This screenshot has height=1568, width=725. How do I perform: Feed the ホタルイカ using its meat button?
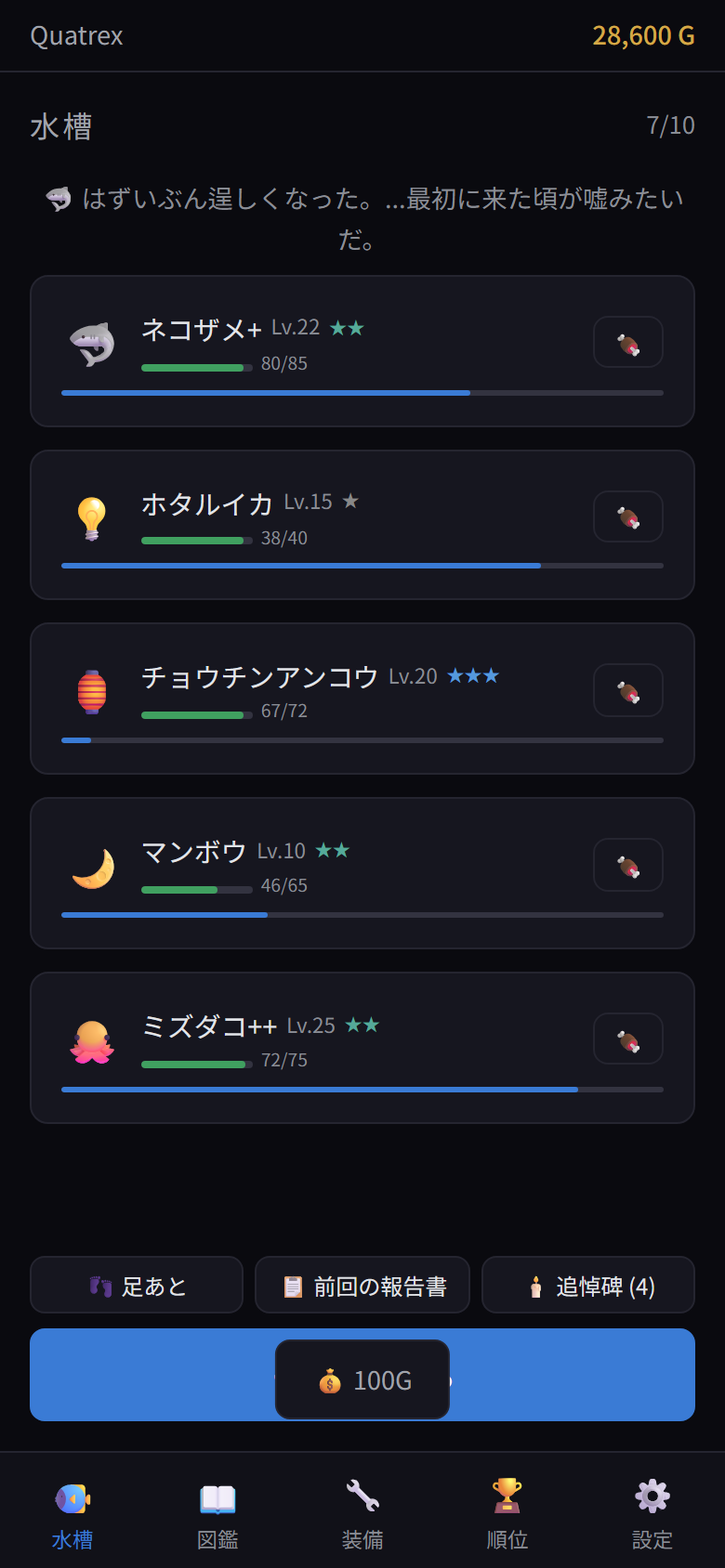627,516
